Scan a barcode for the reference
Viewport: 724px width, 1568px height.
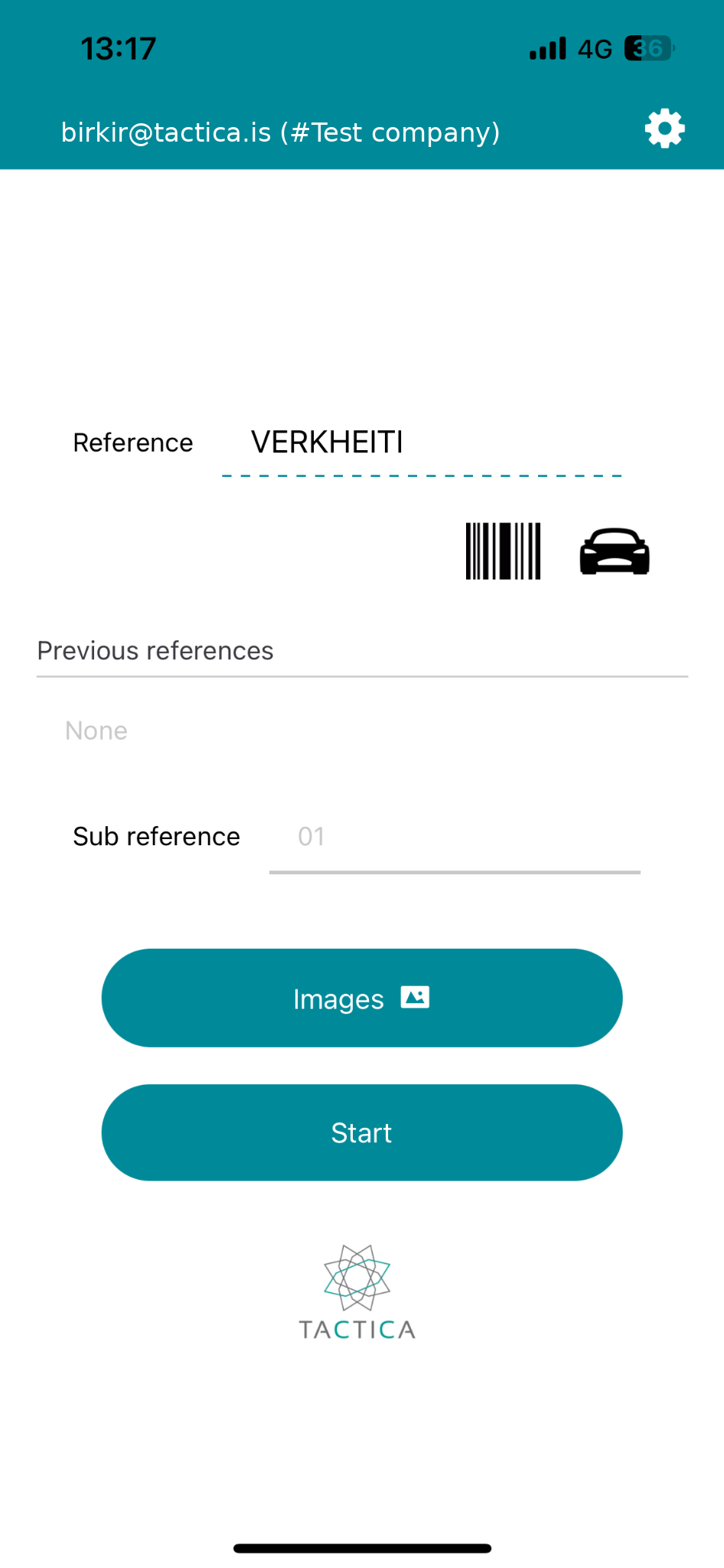(503, 551)
